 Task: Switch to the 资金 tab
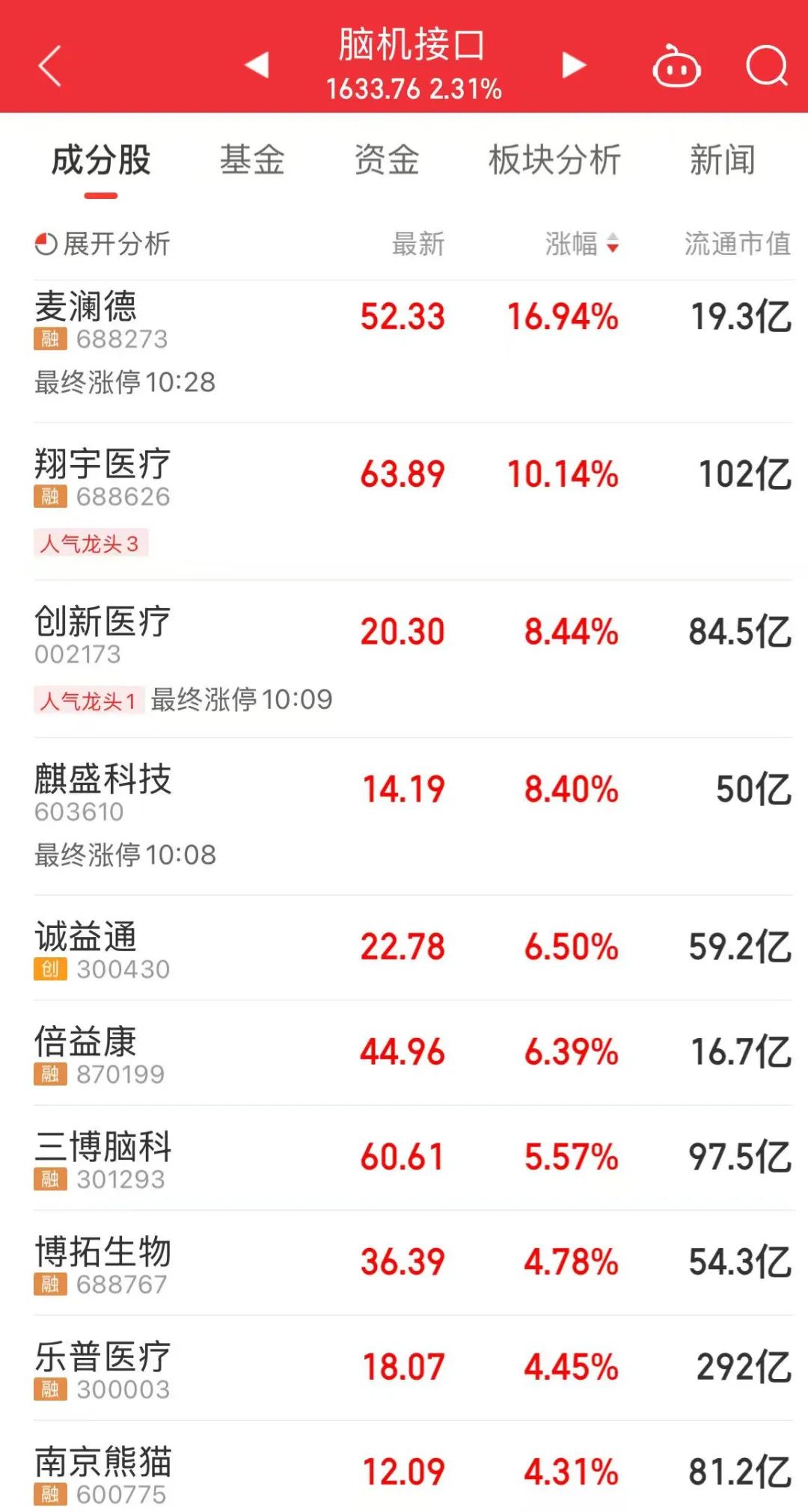tap(387, 161)
